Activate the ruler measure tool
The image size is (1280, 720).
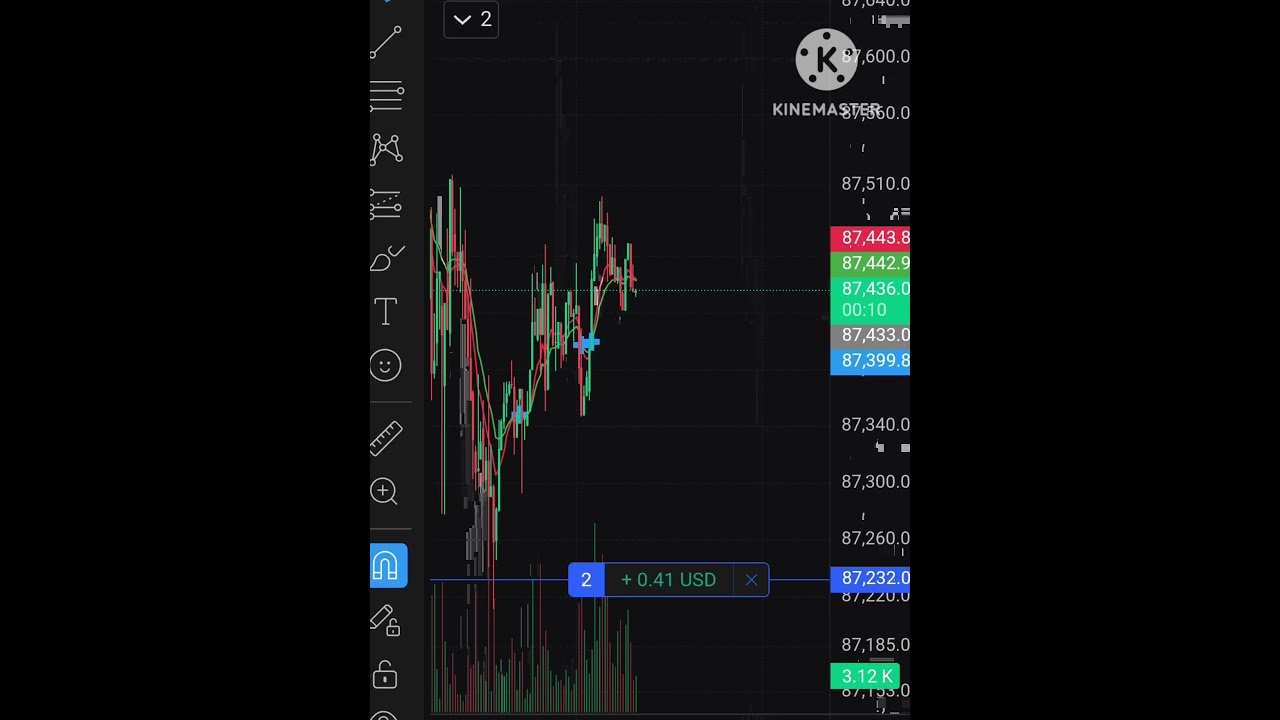[386, 437]
